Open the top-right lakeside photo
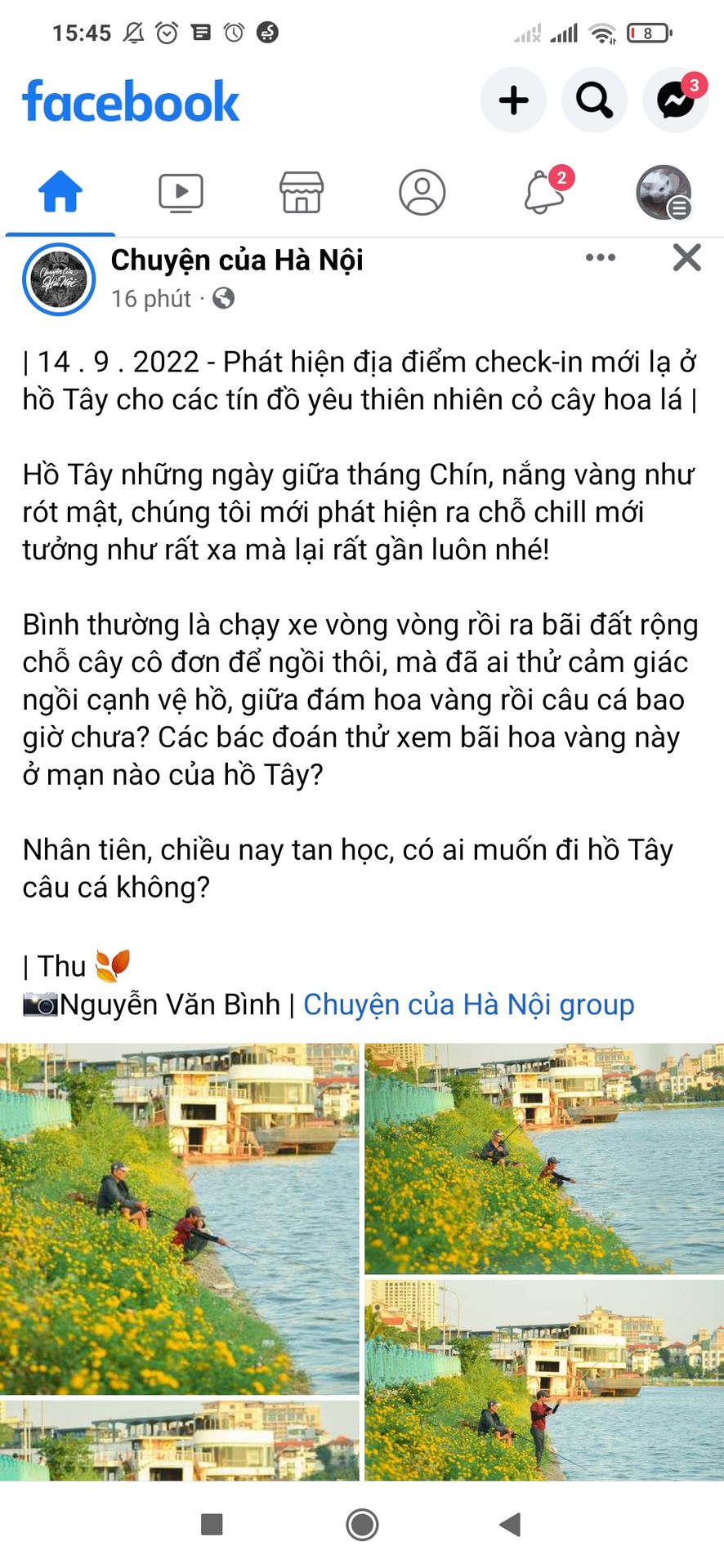This screenshot has height=1568, width=724. coord(544,1158)
